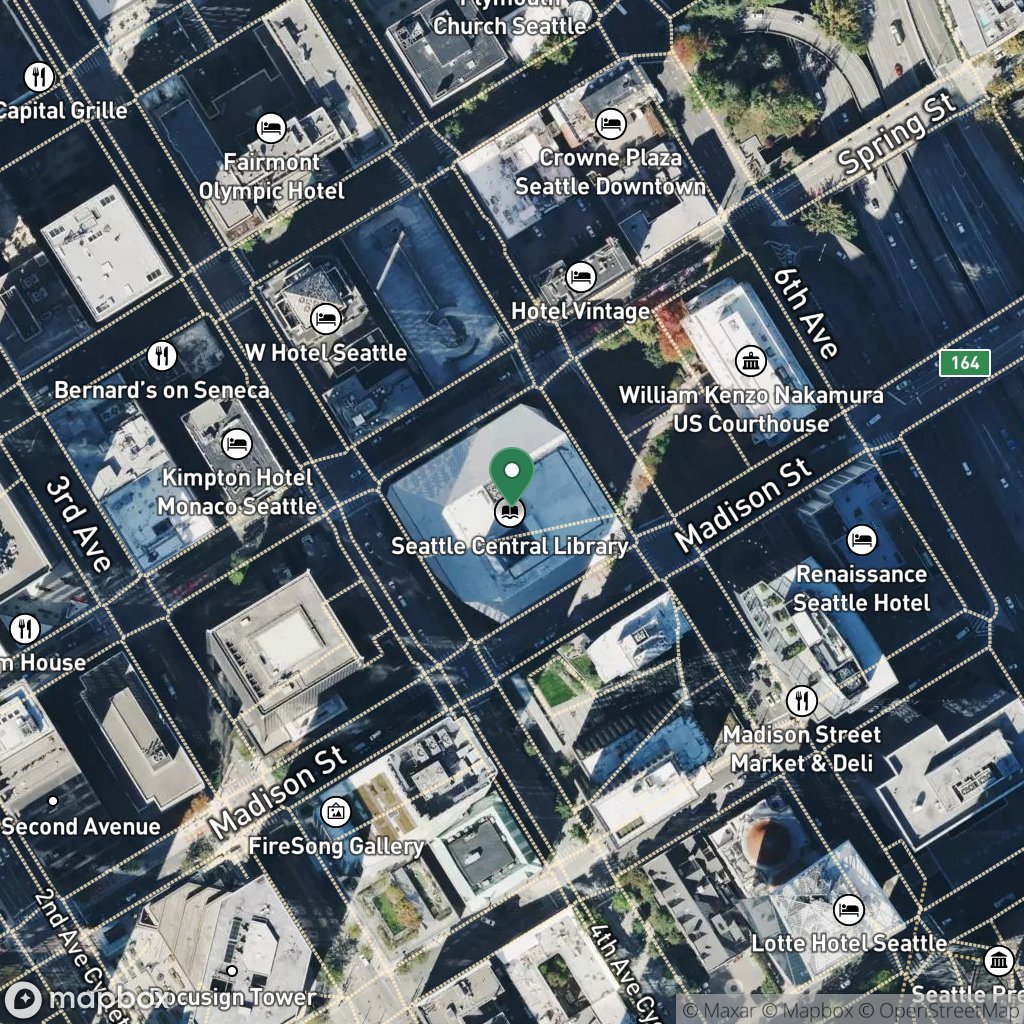Select the Bernard's on Seneca restaurant marker
The image size is (1024, 1024).
(x=161, y=356)
